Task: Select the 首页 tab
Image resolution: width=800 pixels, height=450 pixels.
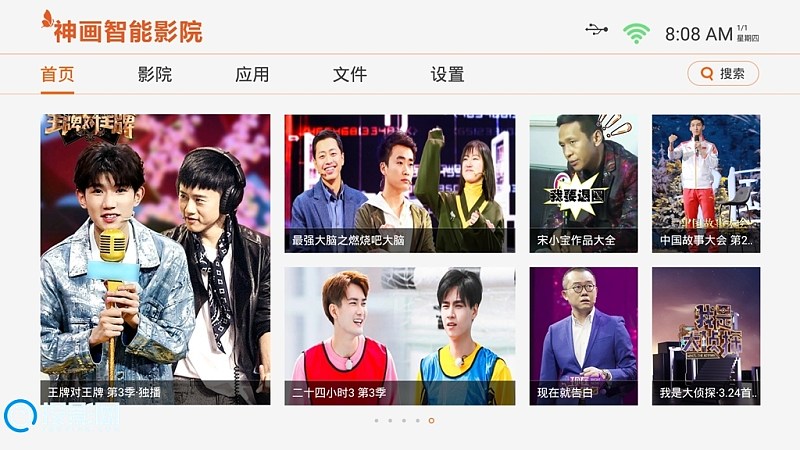Action: (x=57, y=74)
